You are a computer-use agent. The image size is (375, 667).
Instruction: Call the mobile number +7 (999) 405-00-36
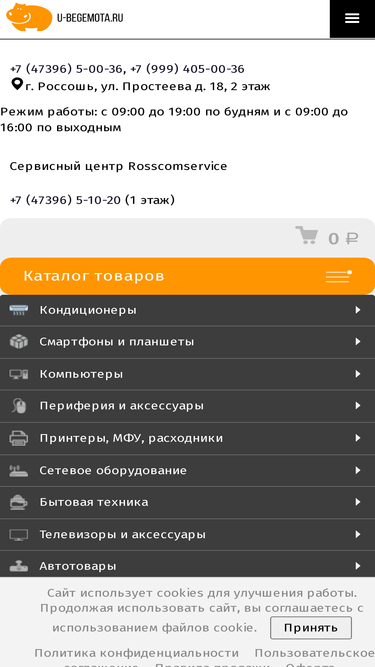pos(187,69)
